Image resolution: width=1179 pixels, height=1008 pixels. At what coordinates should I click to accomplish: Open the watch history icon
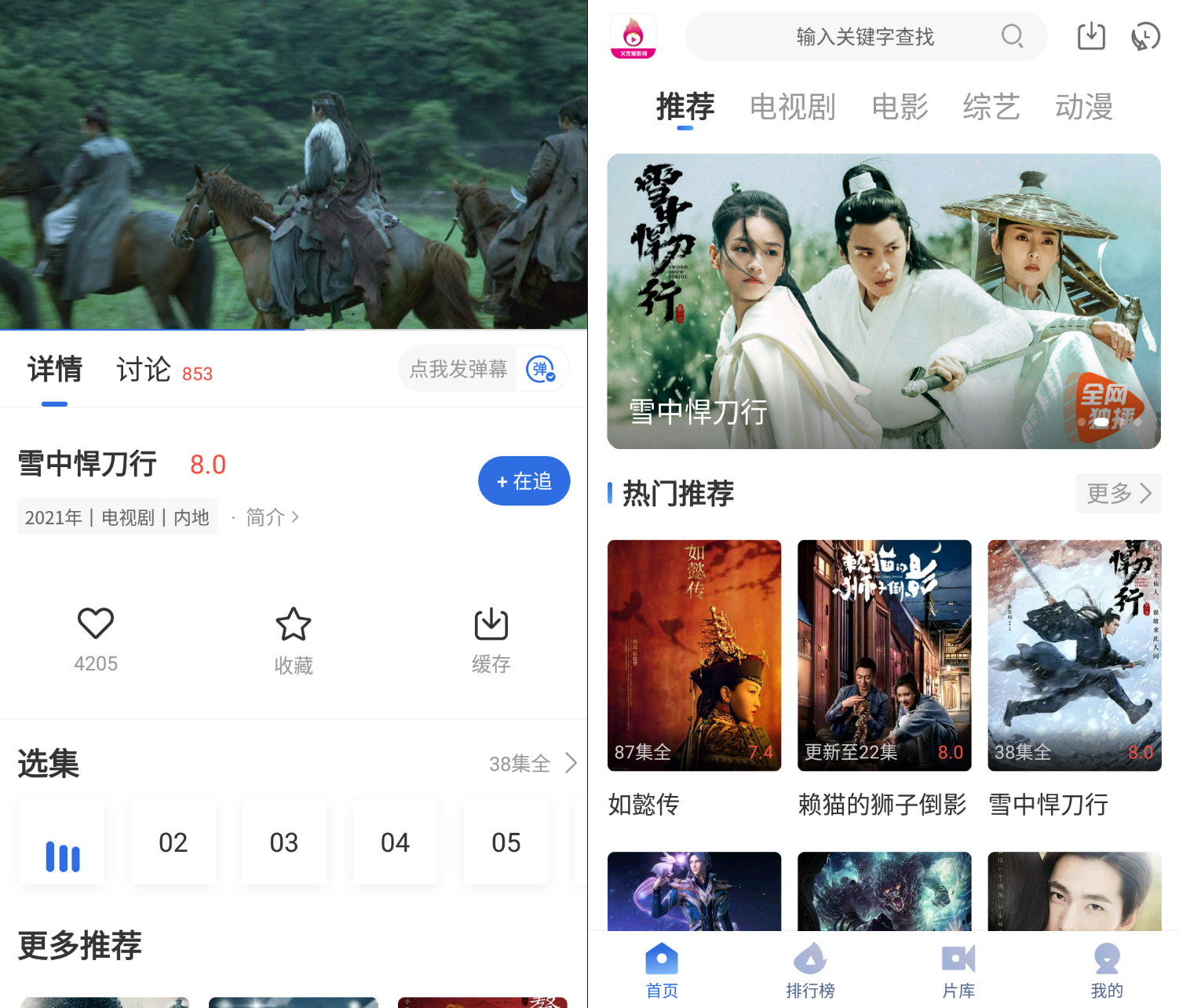click(1145, 36)
